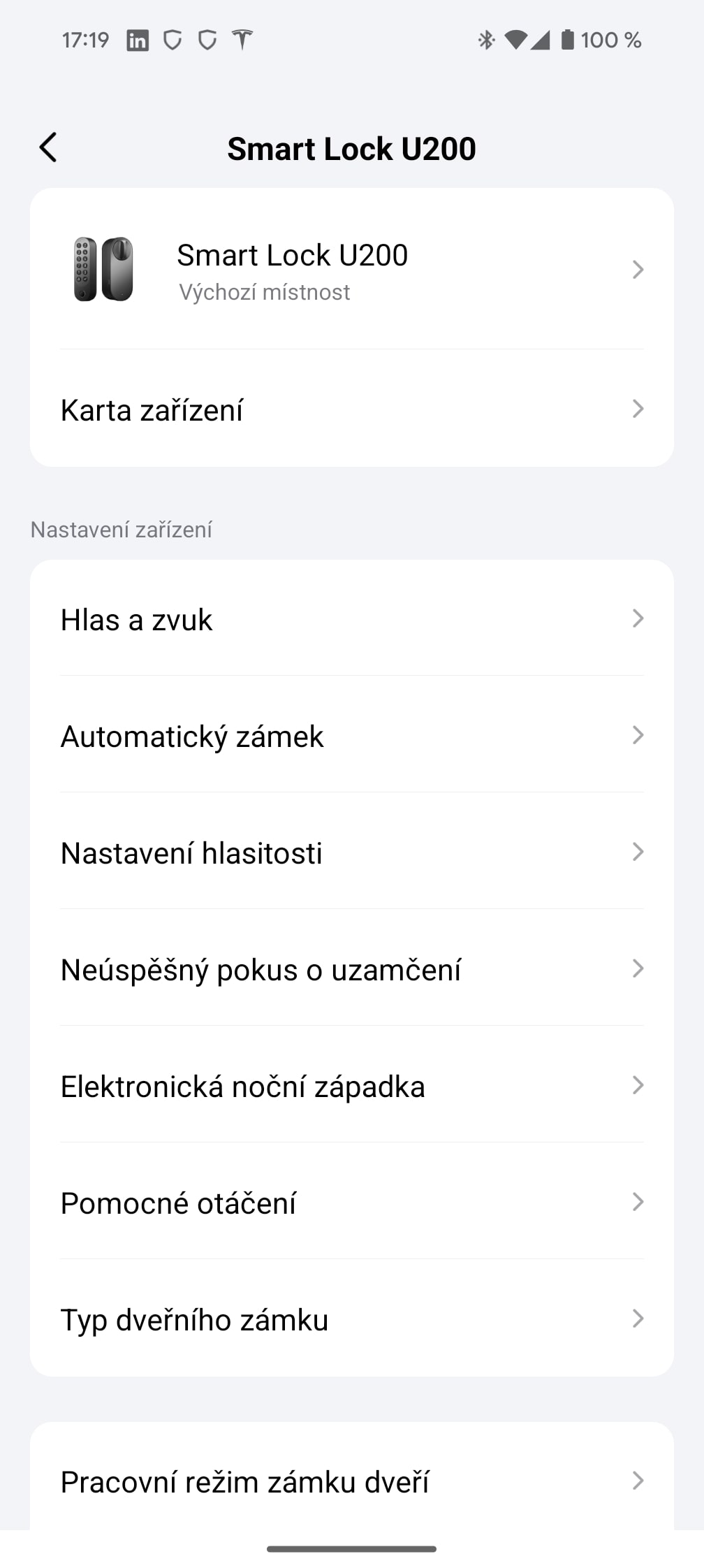
Task: Select Pomocné otáčení
Action: [352, 1202]
